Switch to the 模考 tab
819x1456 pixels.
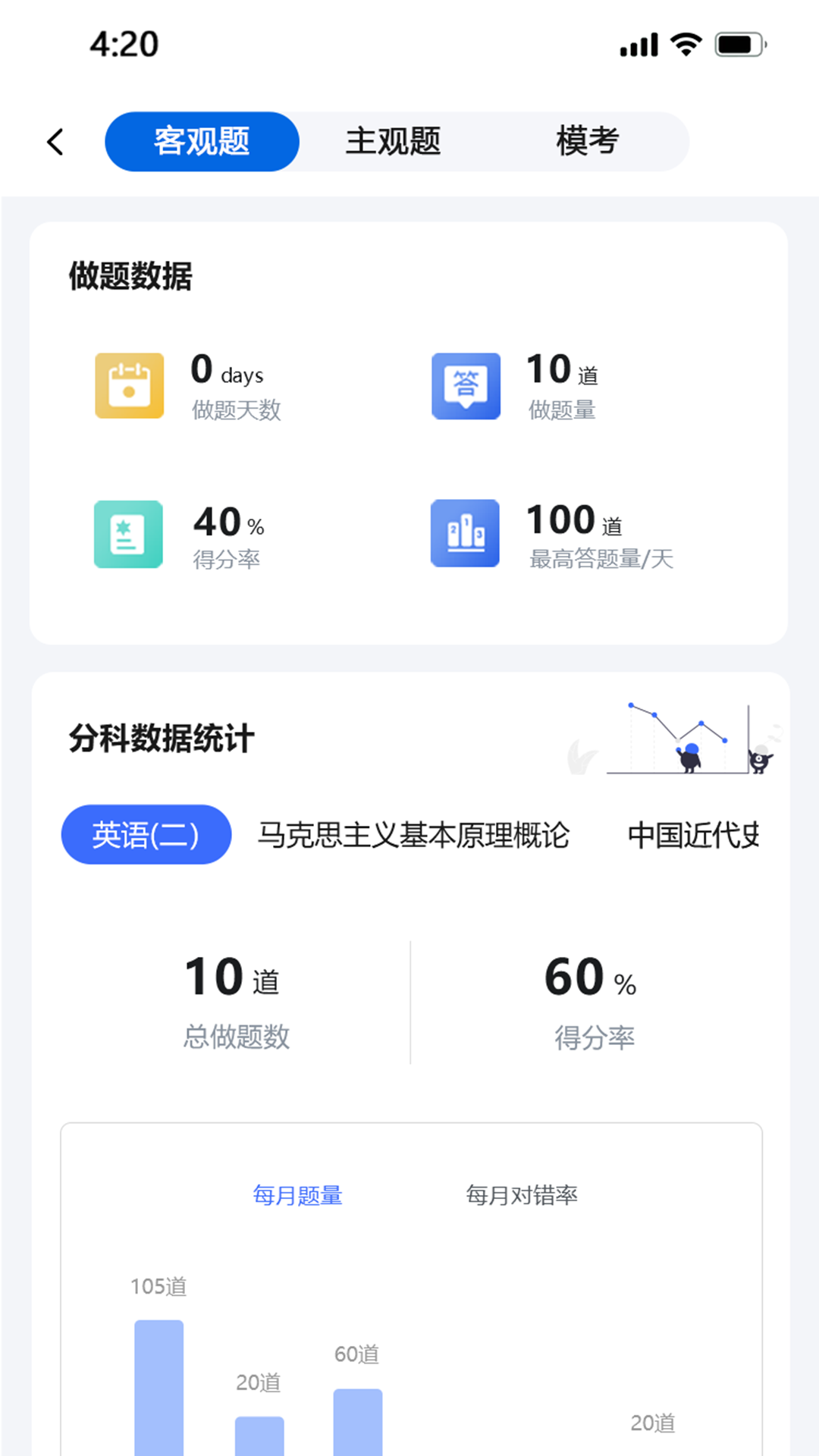pos(588,141)
